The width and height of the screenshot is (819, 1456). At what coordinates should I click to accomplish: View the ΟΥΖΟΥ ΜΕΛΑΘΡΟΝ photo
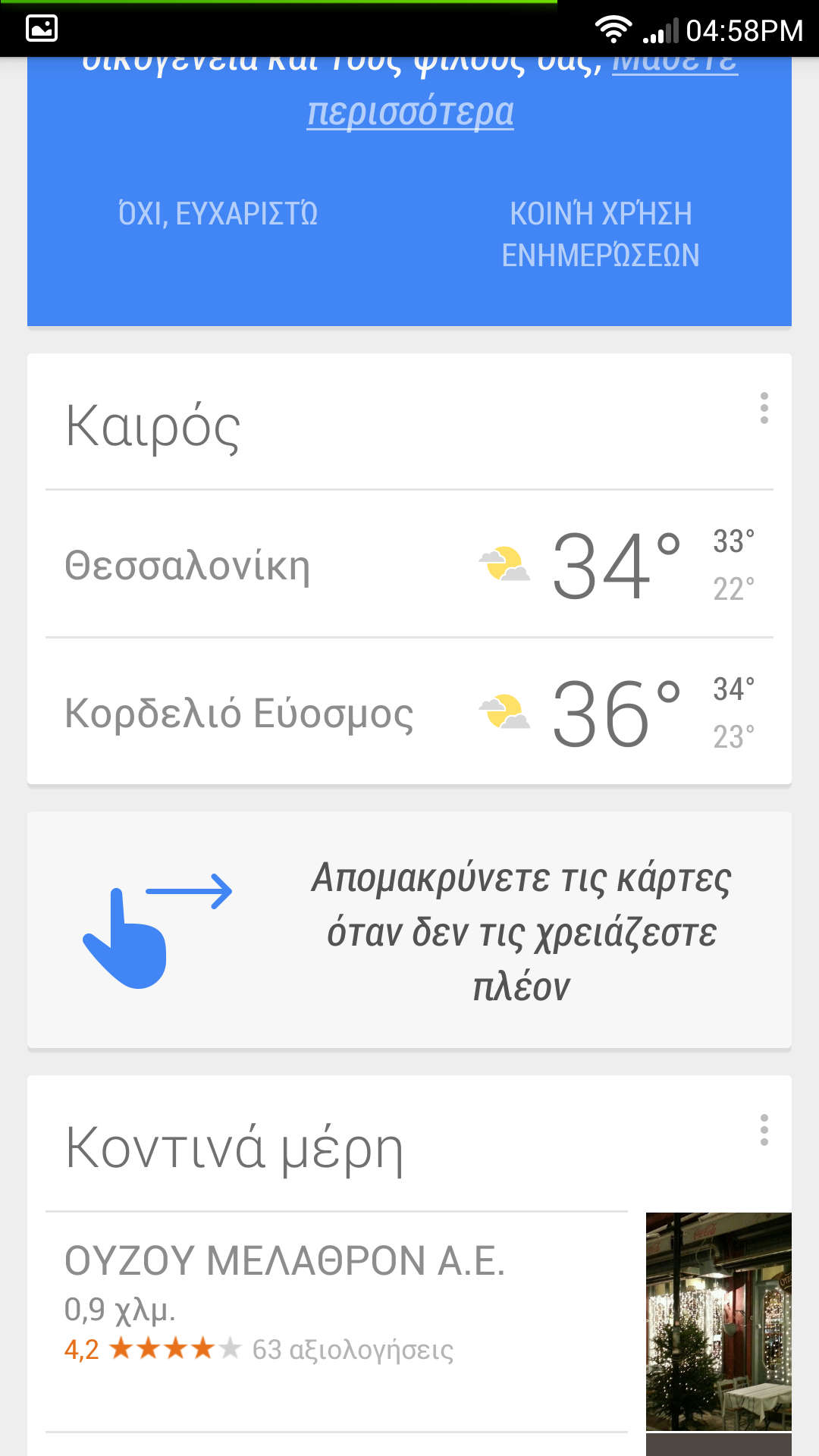coord(718,1321)
